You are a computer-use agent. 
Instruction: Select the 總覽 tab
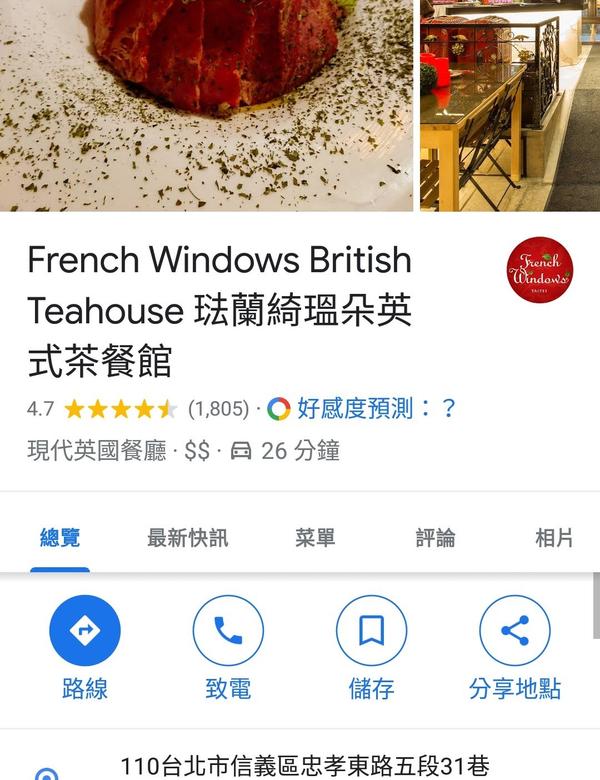(x=60, y=538)
